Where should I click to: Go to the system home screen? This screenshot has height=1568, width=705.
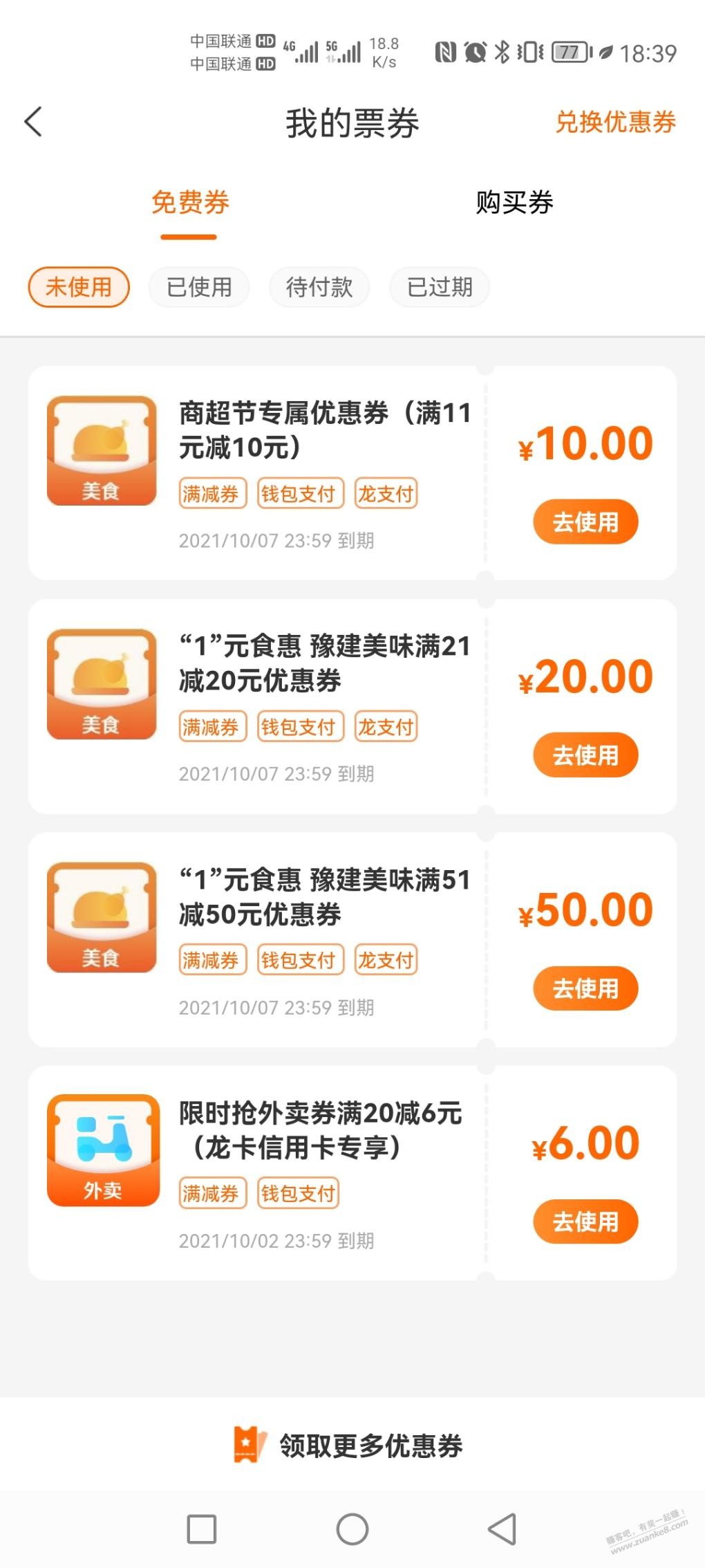[352, 1529]
